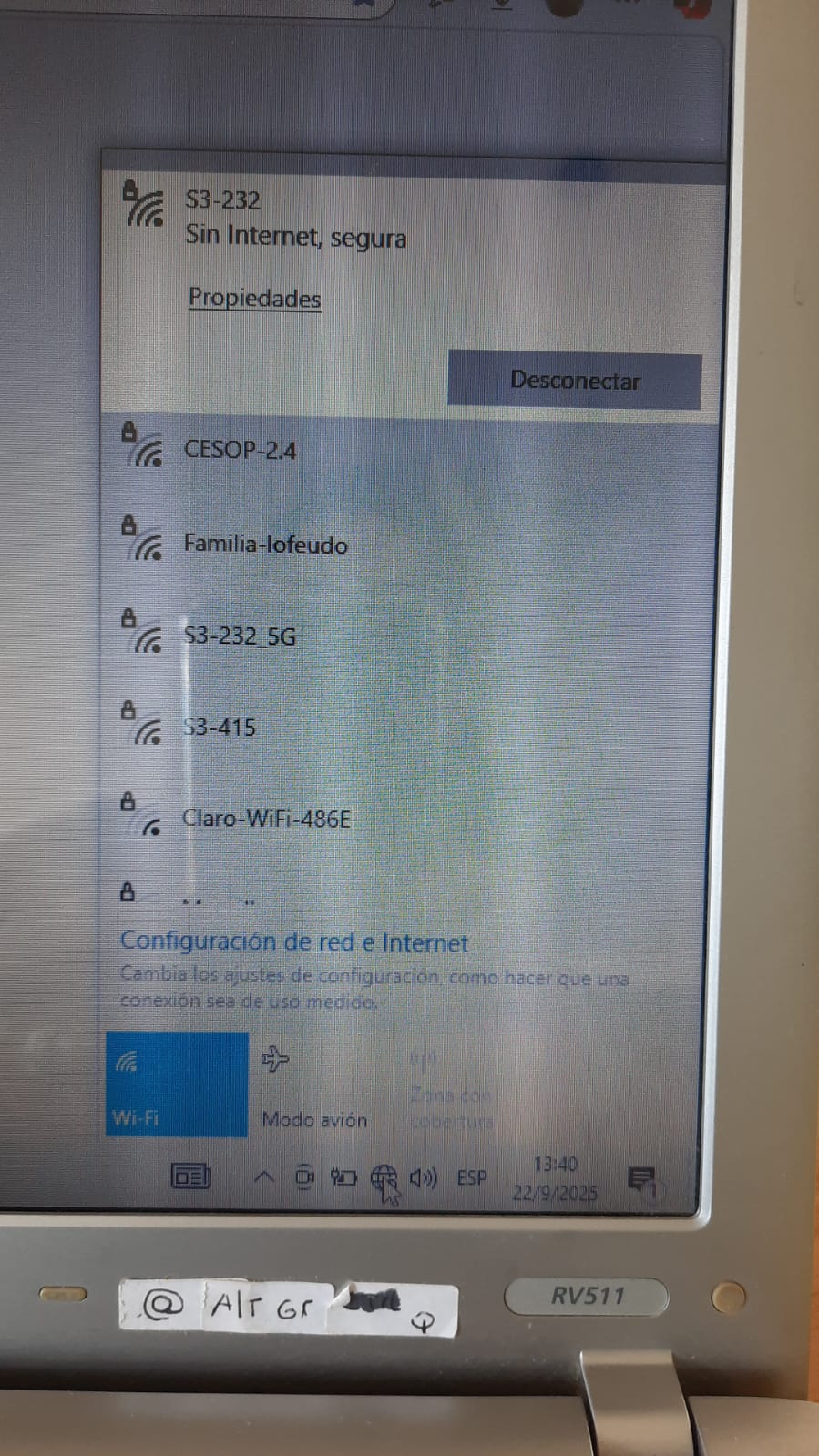Enable Modo avión

(x=313, y=1085)
